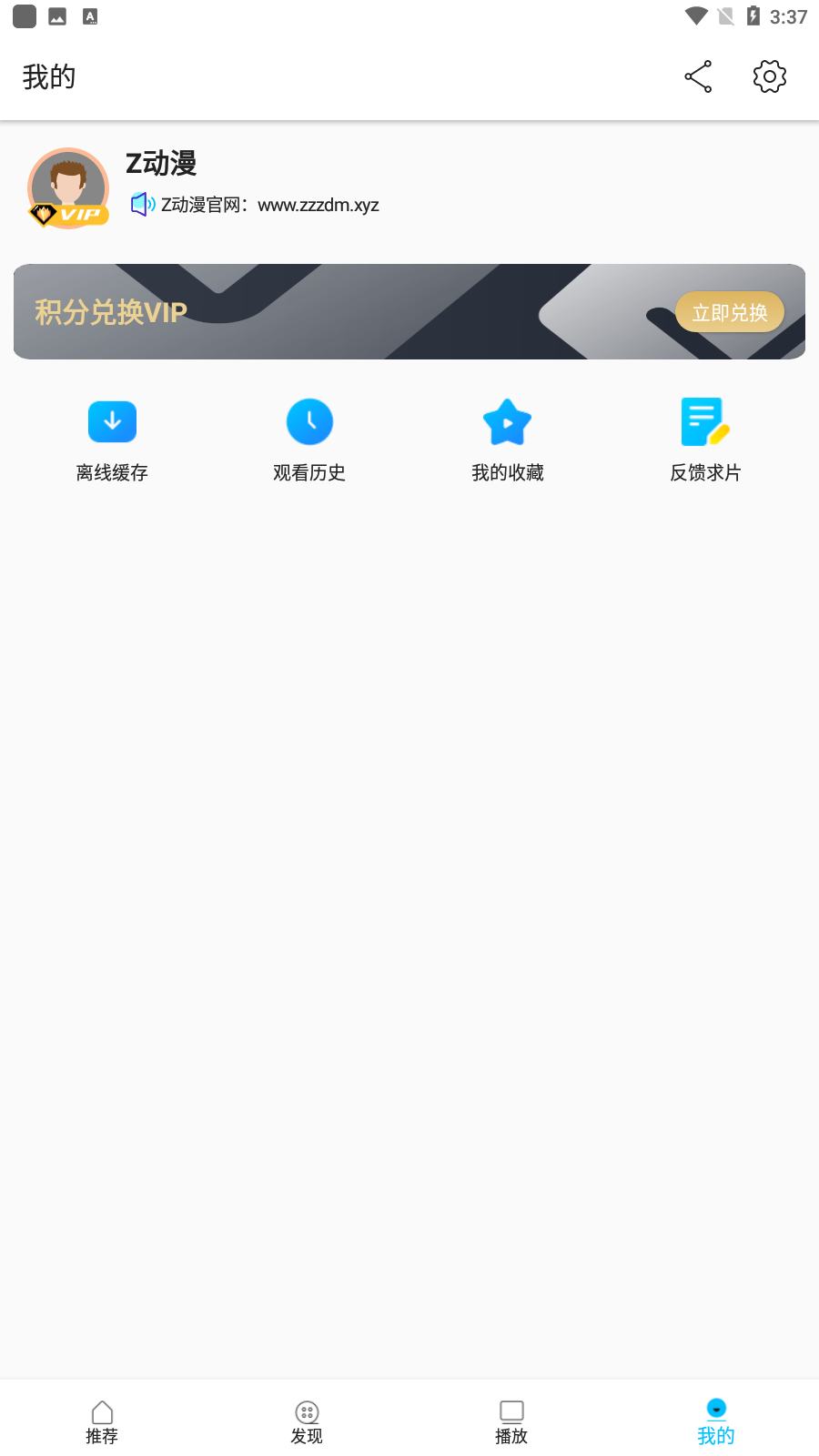
Task: Click the speaker icon next to the official site
Action: pos(143,205)
